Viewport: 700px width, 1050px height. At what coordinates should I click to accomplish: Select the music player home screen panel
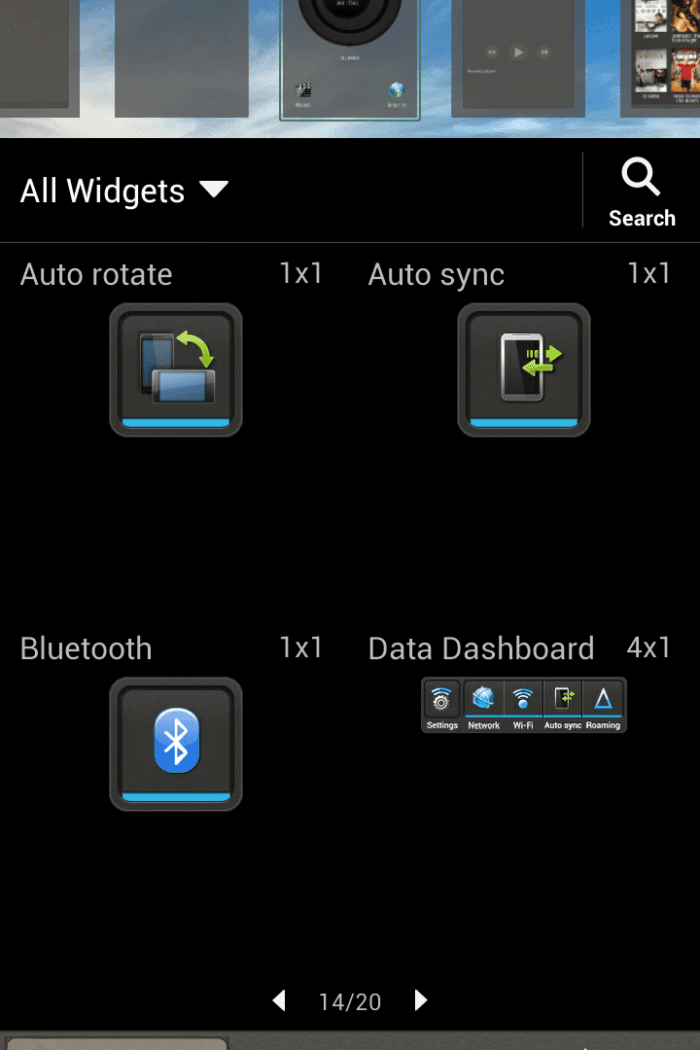pyautogui.click(x=517, y=58)
